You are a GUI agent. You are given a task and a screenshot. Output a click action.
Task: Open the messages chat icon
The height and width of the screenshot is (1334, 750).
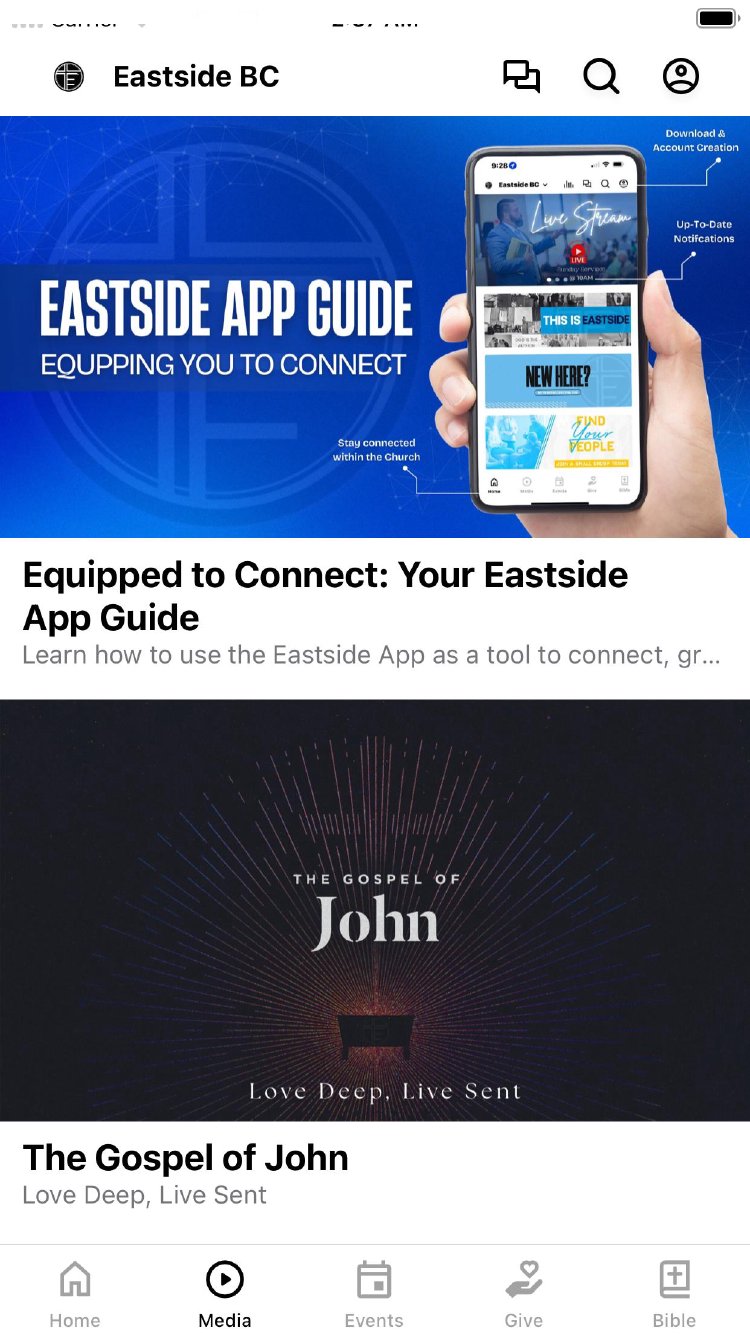[521, 77]
